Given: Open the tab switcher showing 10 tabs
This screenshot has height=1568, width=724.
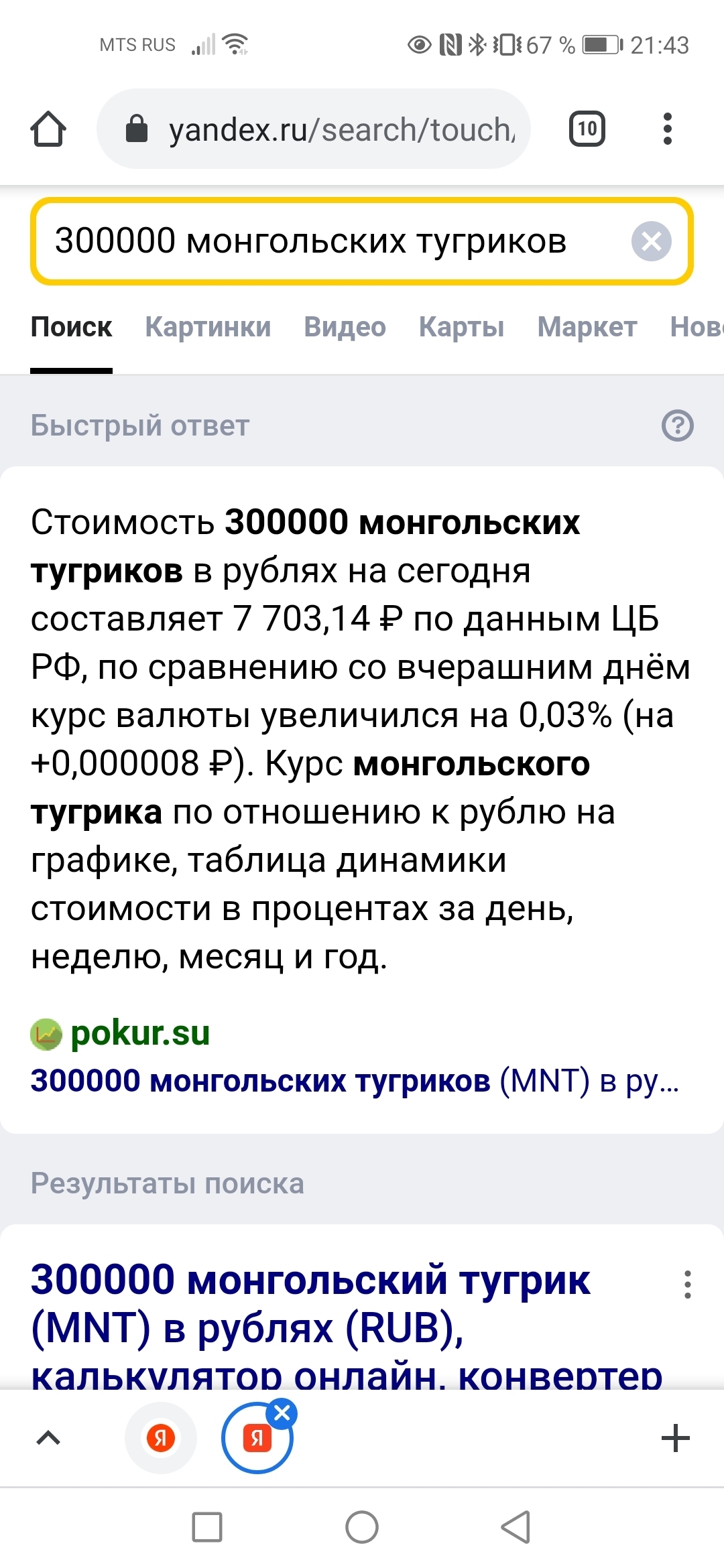Looking at the screenshot, I should 587,129.
